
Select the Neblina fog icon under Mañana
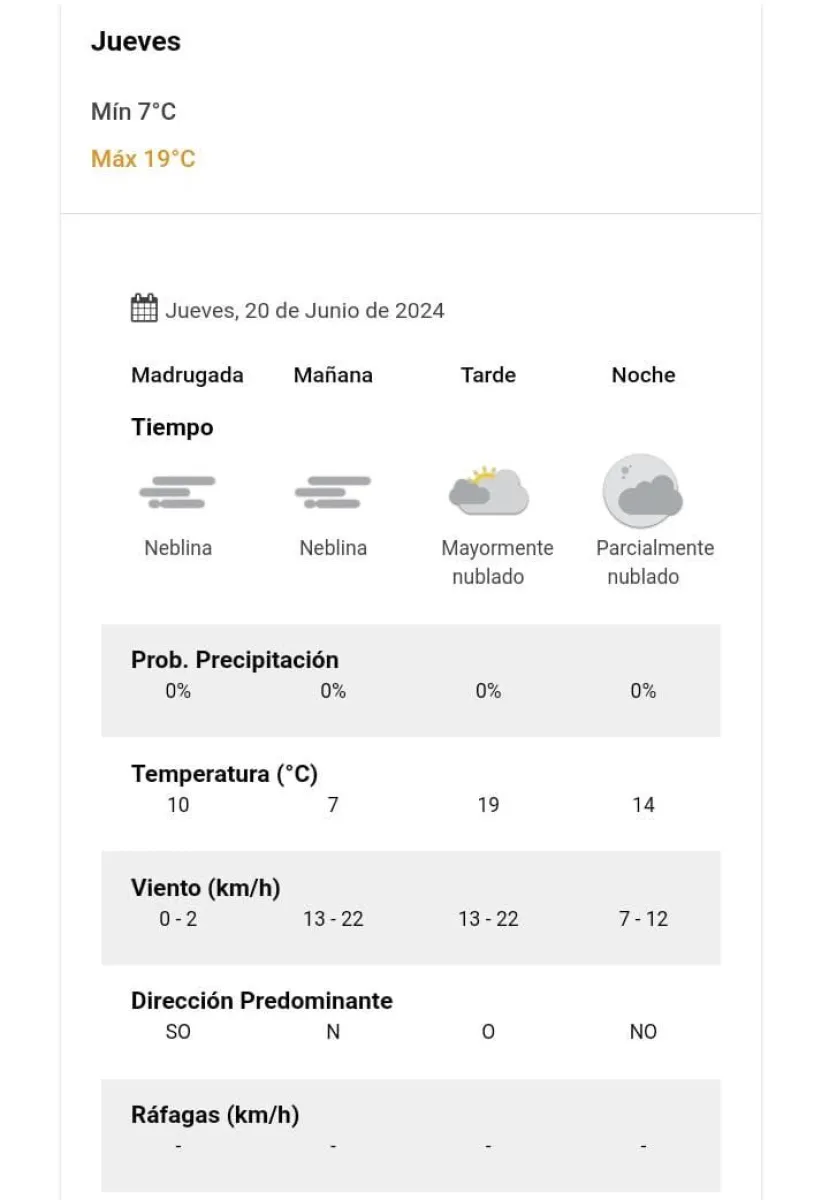[x=333, y=490]
